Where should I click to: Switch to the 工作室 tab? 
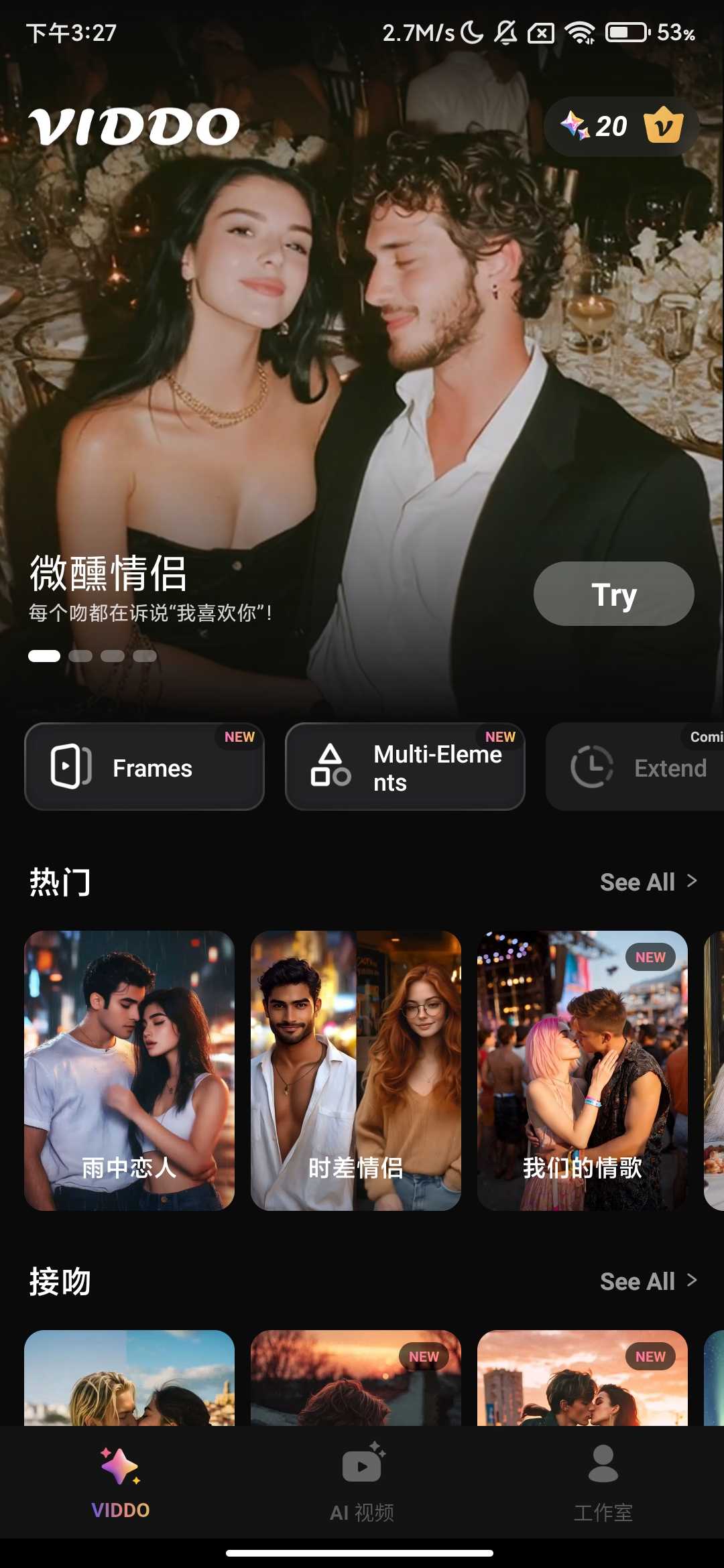point(603,1482)
